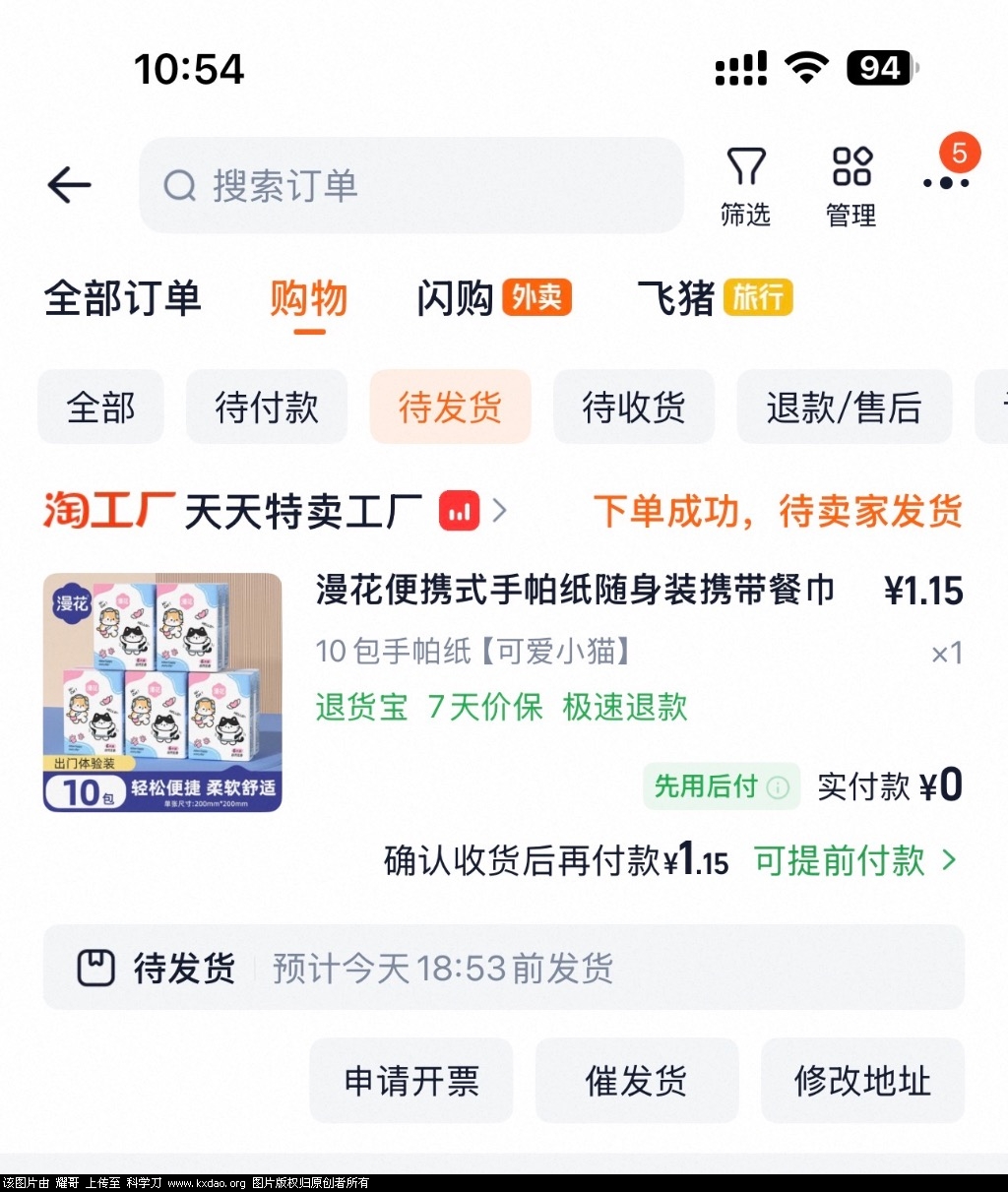Select the 全部 filter chip
This screenshot has width=1008, height=1192.
tap(100, 407)
